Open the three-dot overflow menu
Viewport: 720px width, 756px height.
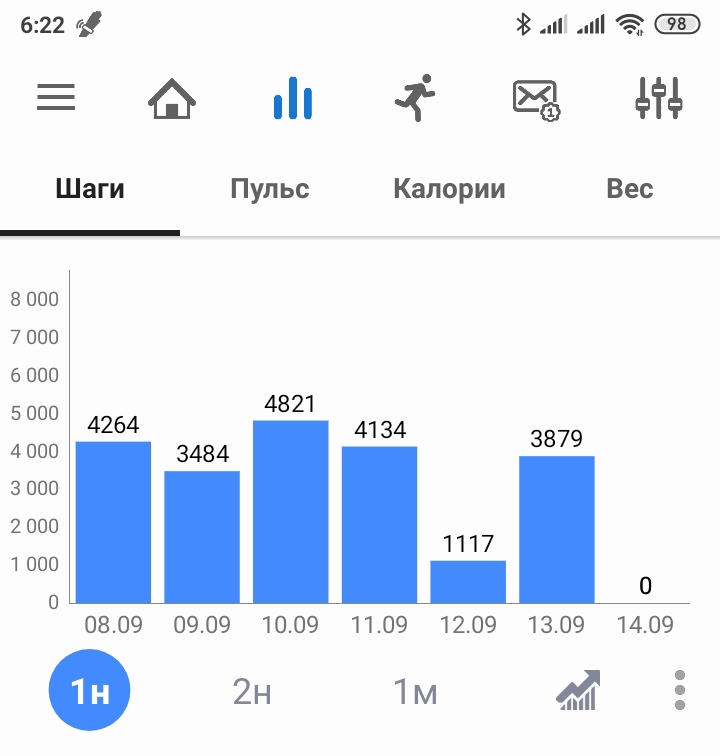click(x=680, y=690)
